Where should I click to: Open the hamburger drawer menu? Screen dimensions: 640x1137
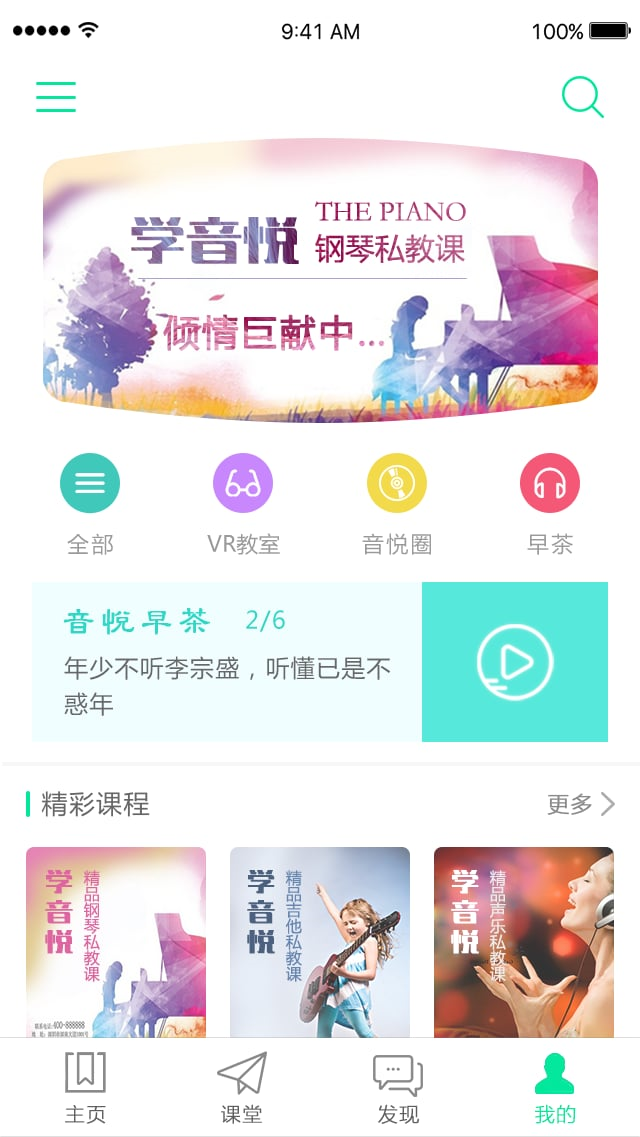pyautogui.click(x=56, y=96)
